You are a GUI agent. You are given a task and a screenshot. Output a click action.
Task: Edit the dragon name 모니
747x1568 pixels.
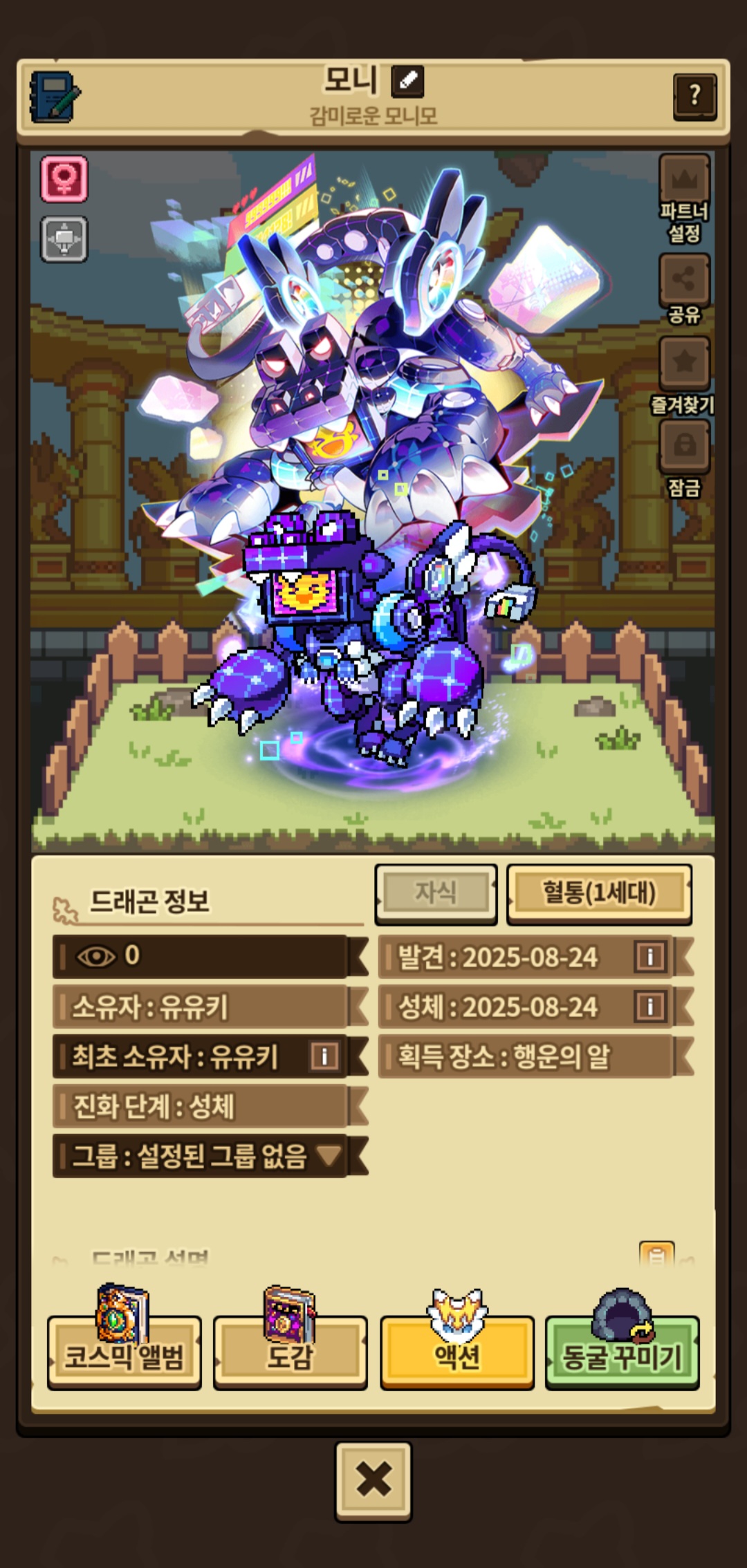pos(407,81)
